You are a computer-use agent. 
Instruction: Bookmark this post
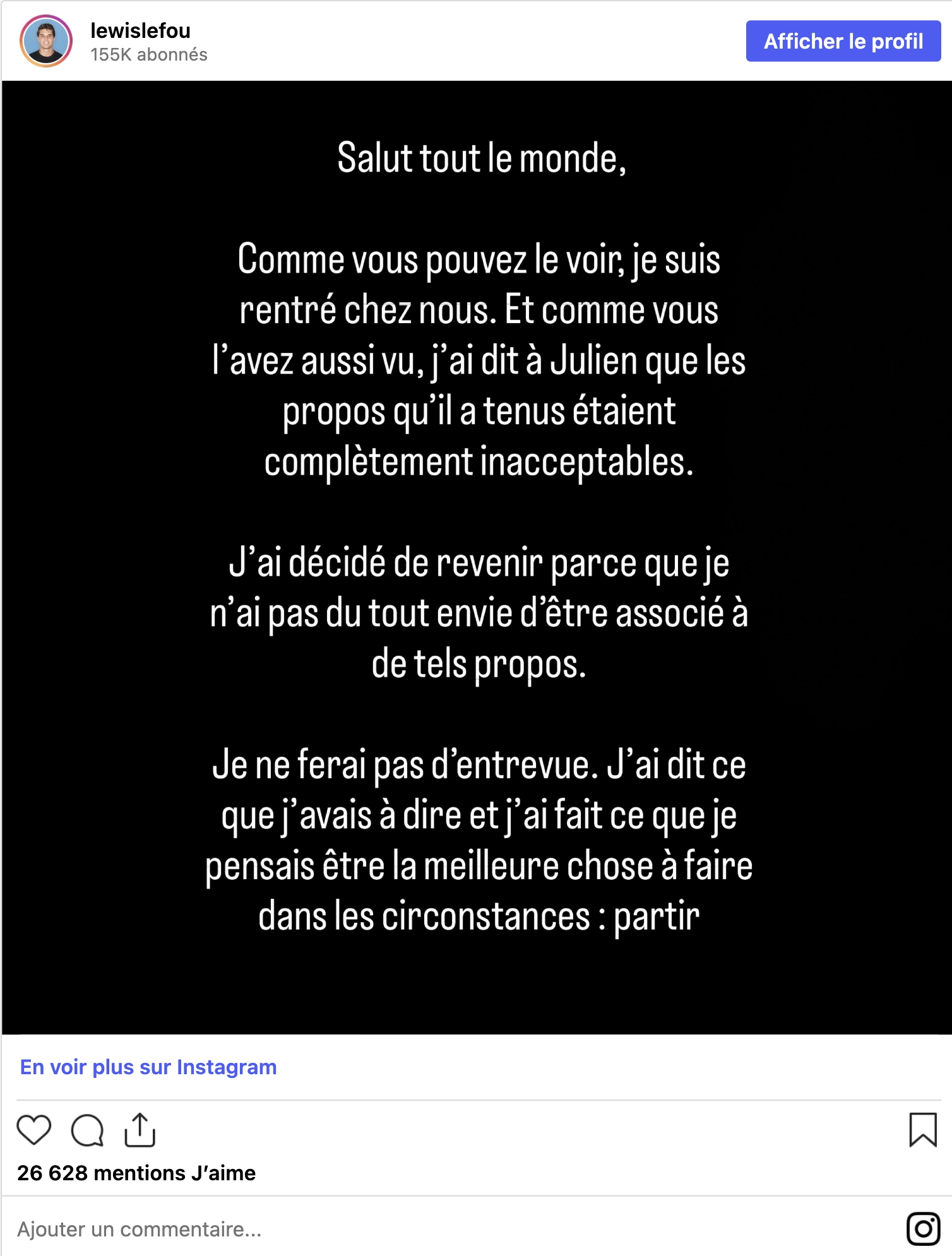pos(922,1129)
